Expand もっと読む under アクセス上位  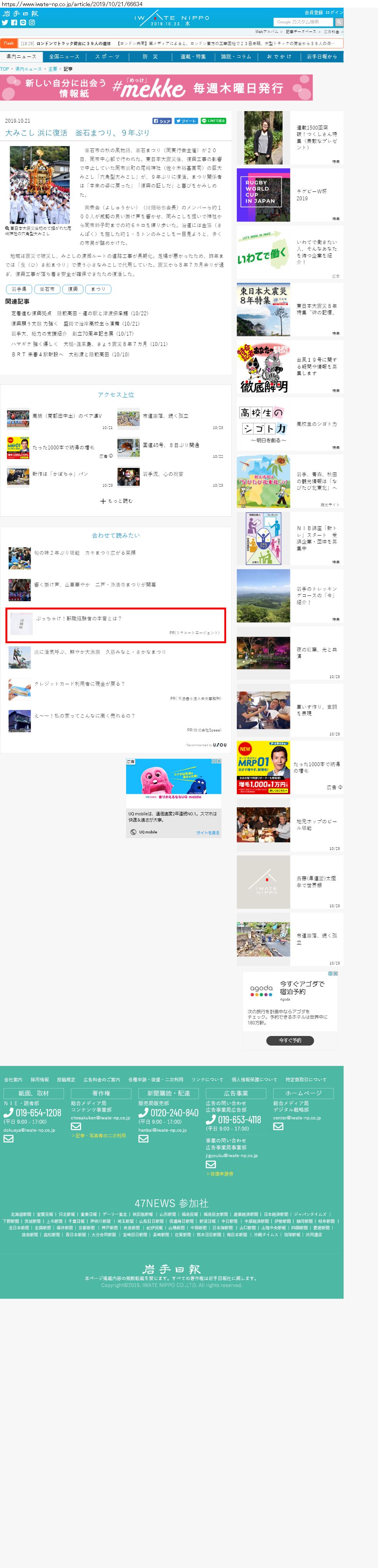click(x=116, y=501)
